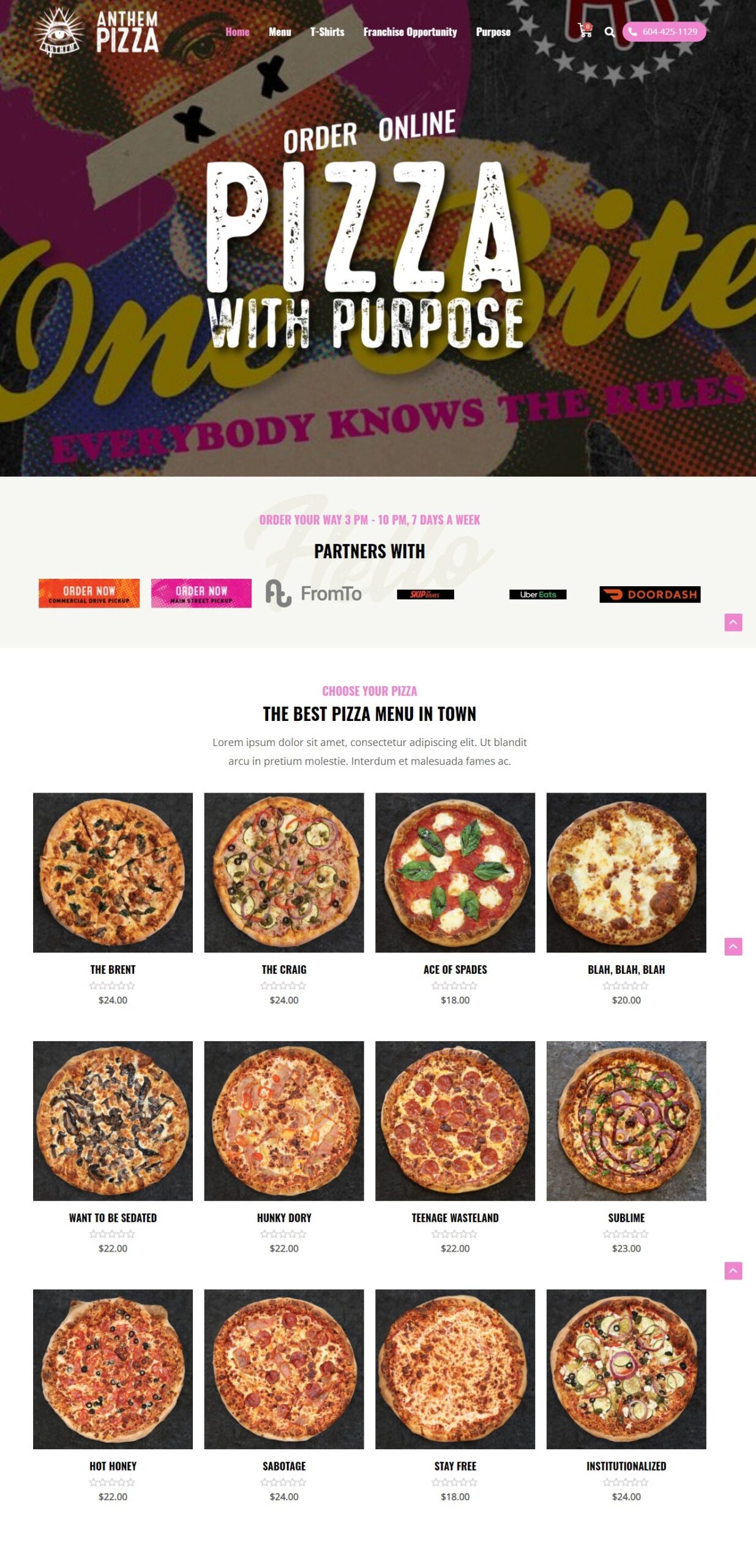Open The Brent pizza product
Screen dimensions: 756x1568
coord(113,872)
